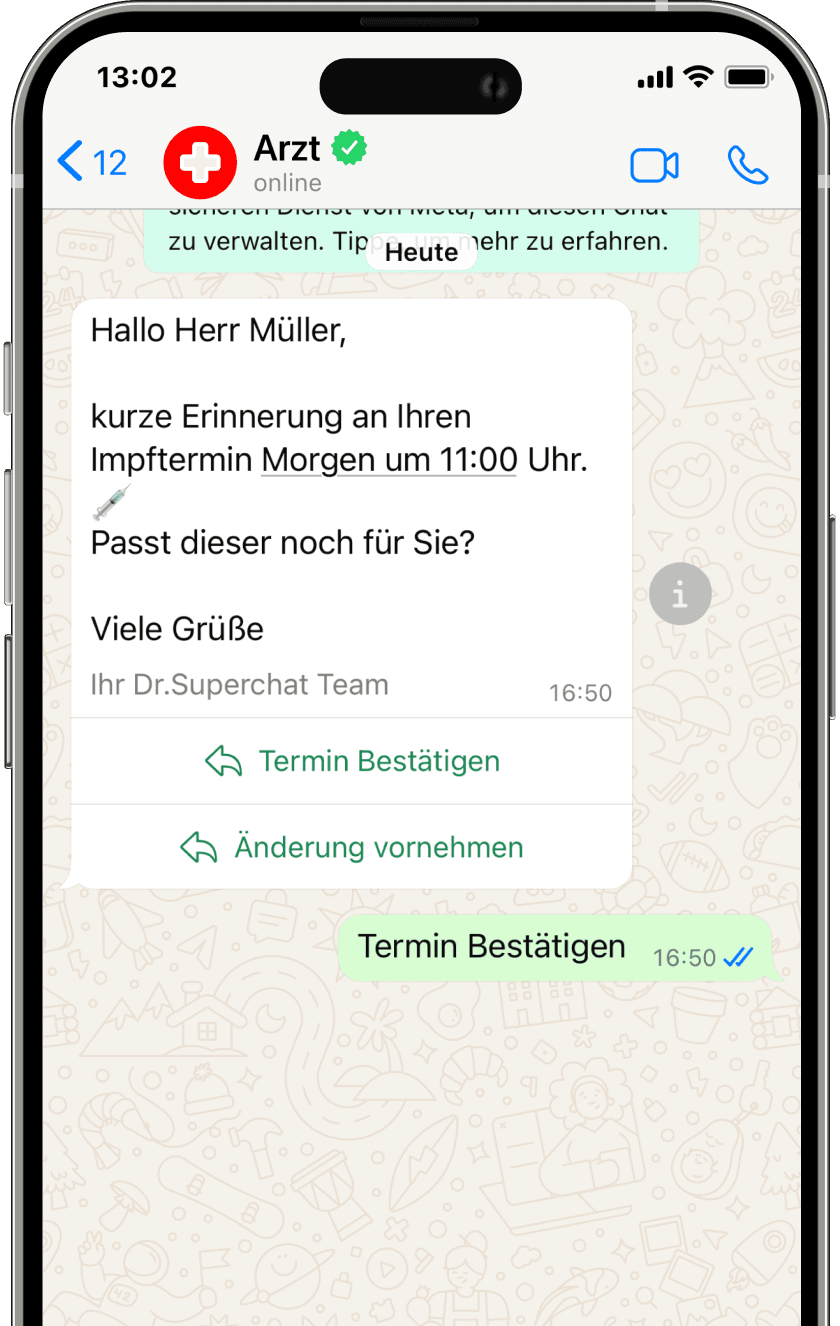Choose the Änderung vornehmen reply button

point(352,848)
